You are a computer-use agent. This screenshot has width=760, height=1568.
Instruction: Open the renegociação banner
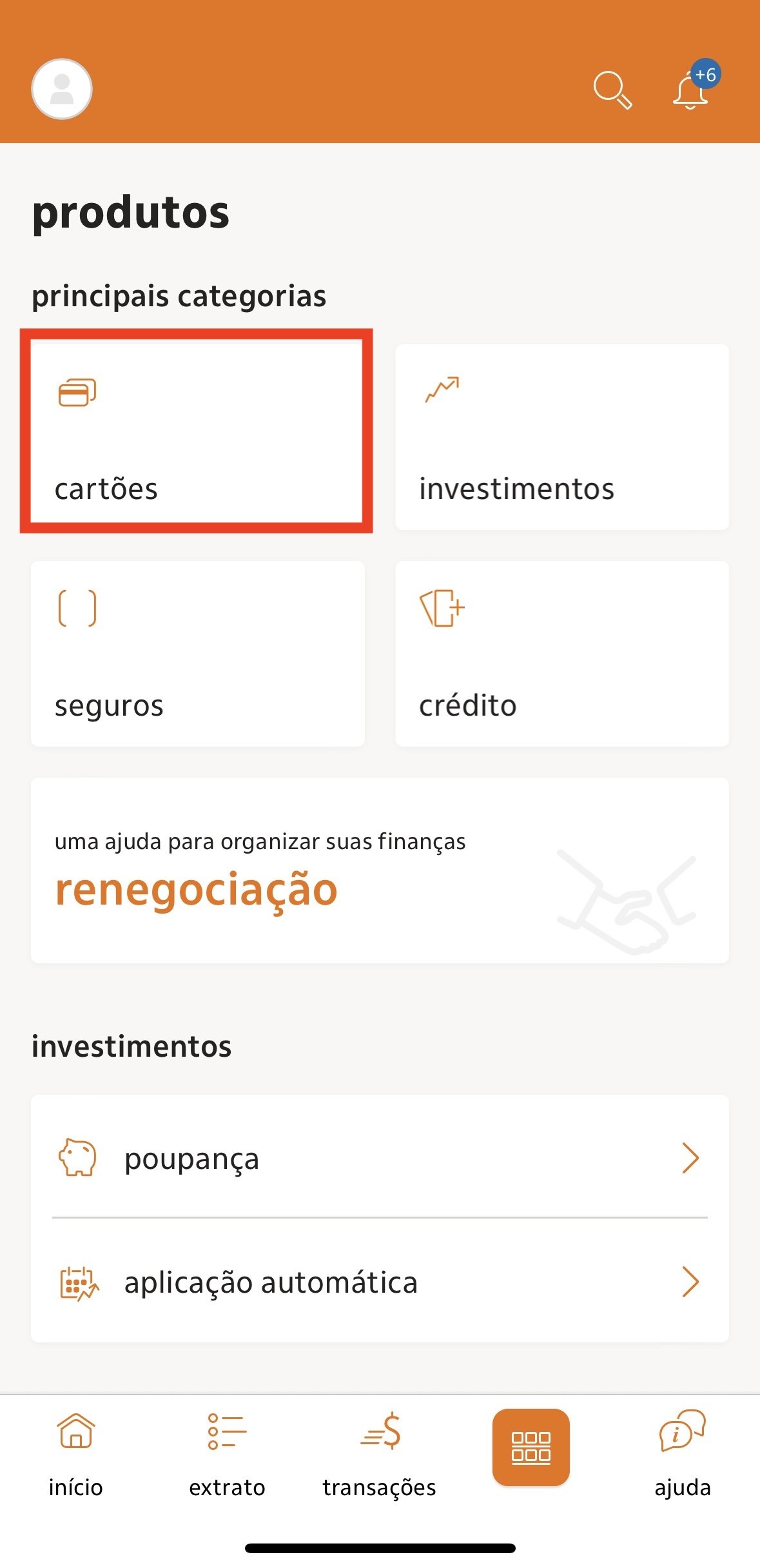coord(380,870)
